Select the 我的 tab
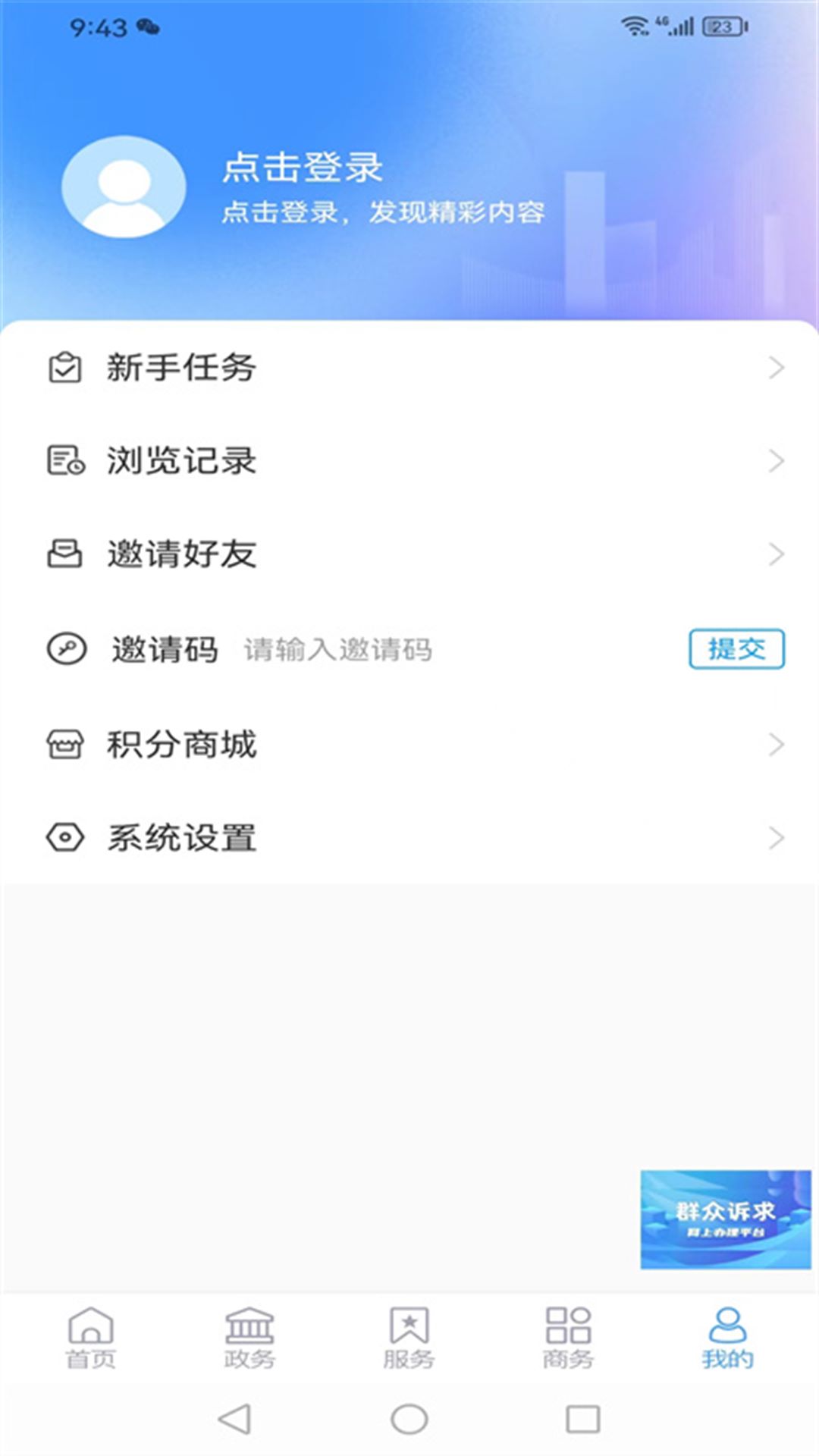The width and height of the screenshot is (819, 1456). 727,1338
